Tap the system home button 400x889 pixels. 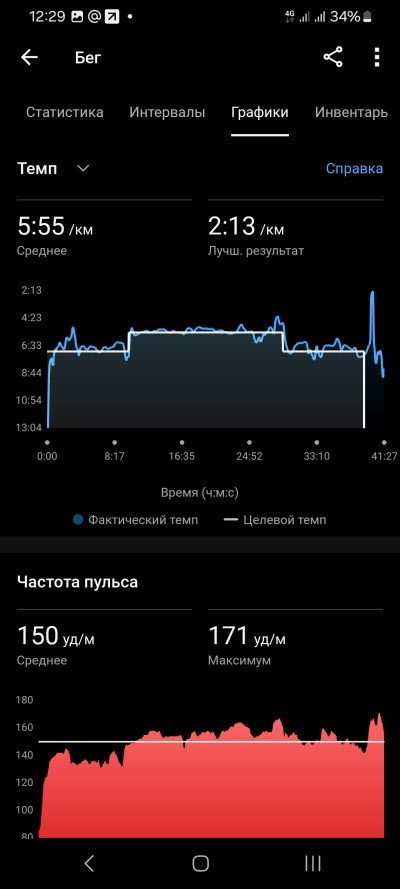point(201,863)
